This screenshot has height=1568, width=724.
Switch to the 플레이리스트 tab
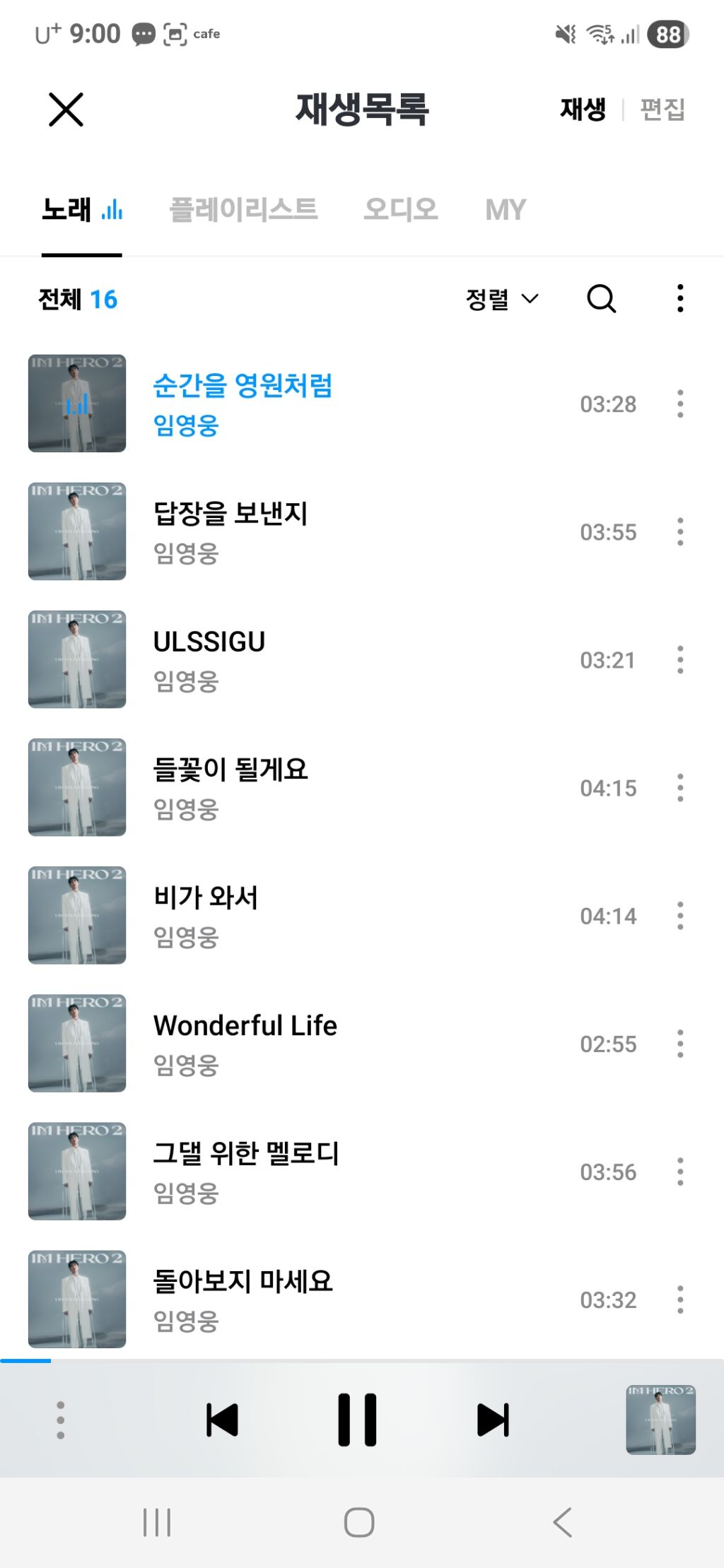243,210
